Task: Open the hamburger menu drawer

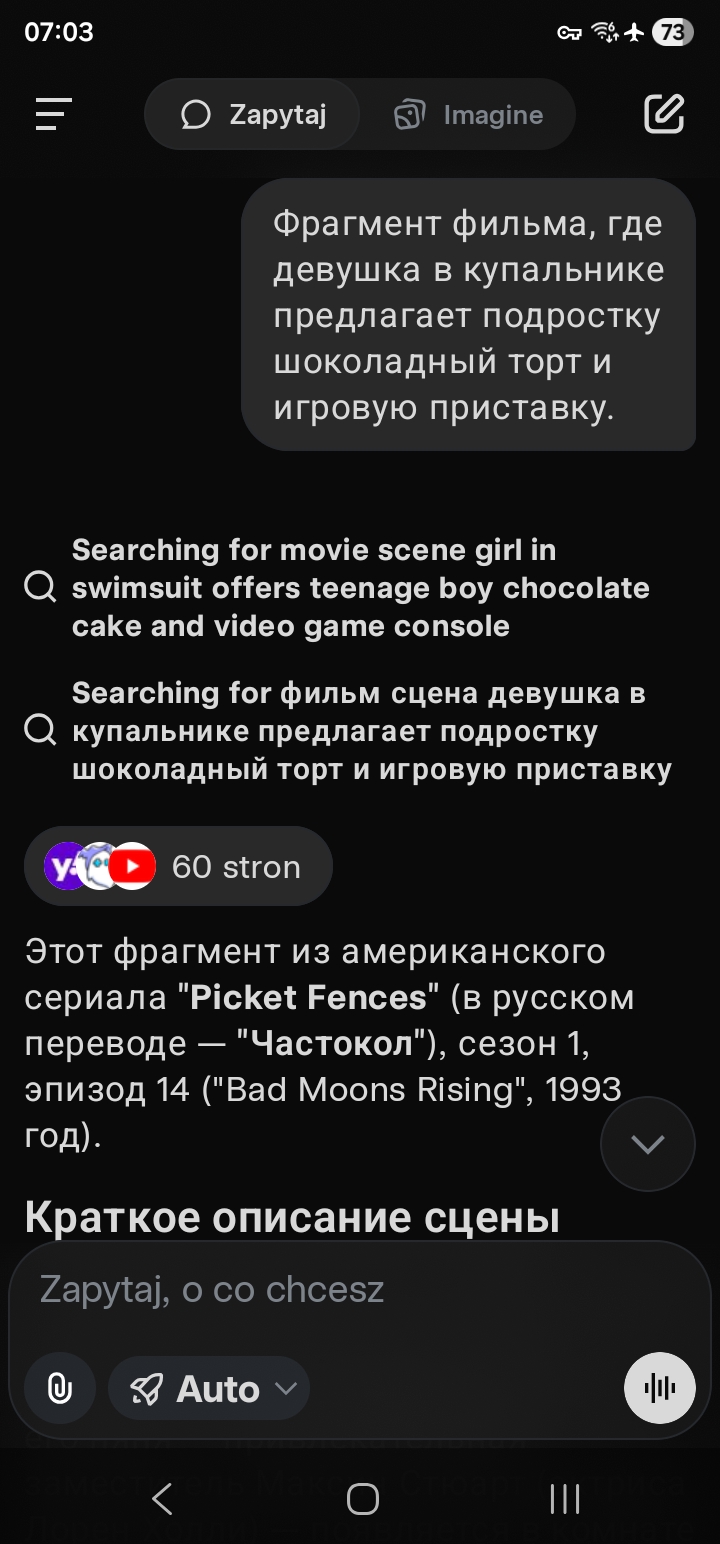Action: pos(54,115)
